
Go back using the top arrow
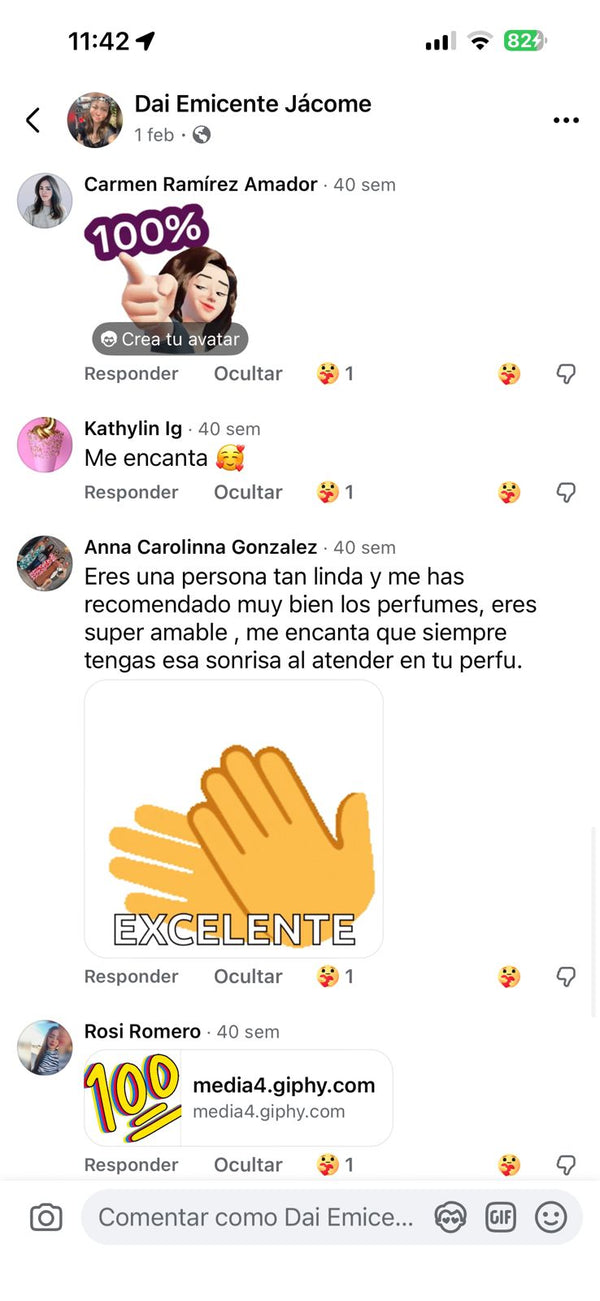(x=33, y=121)
